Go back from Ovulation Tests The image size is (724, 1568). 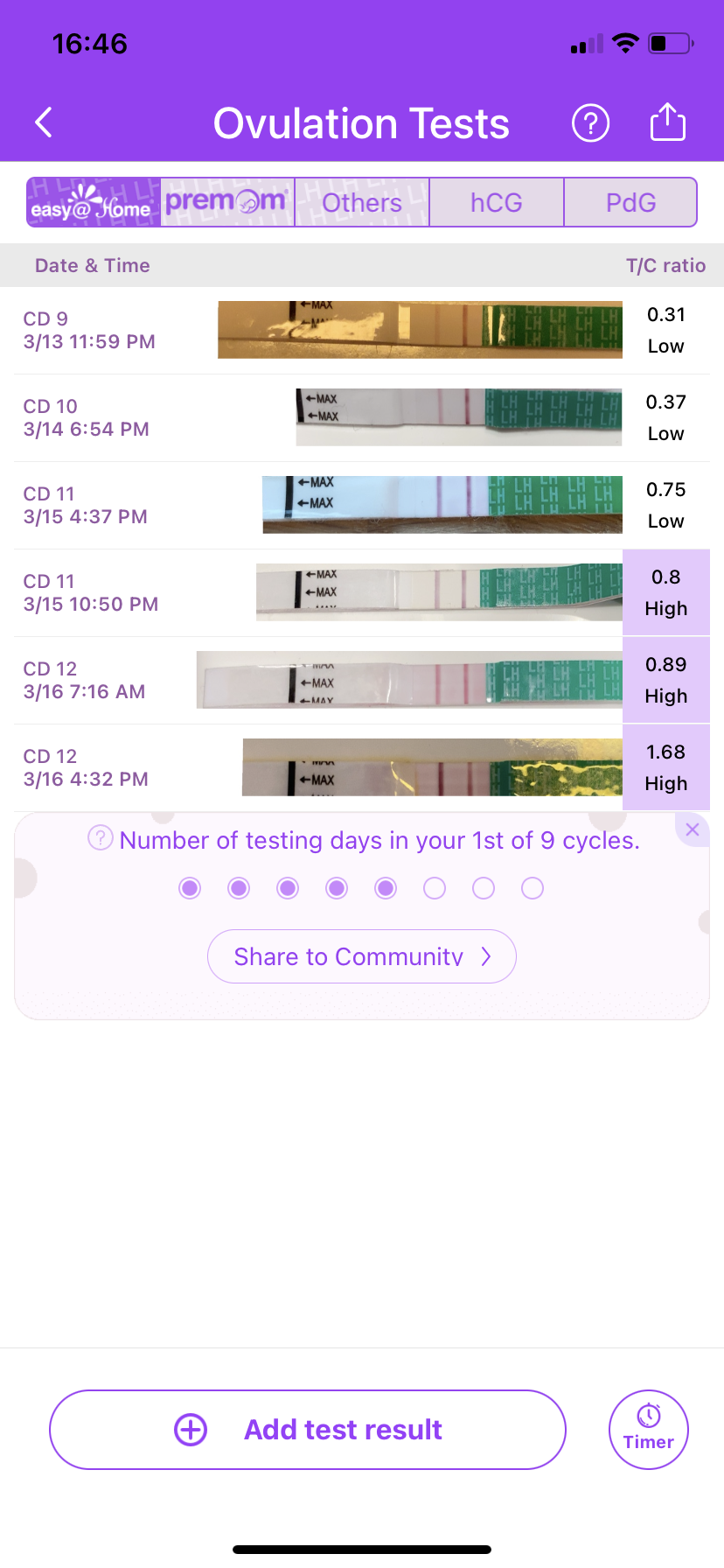(44, 122)
